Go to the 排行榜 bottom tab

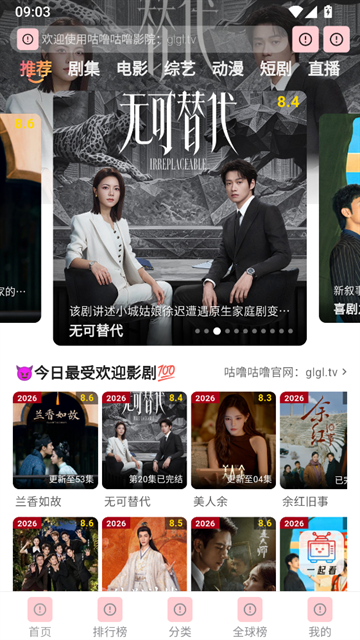[x=110, y=617]
